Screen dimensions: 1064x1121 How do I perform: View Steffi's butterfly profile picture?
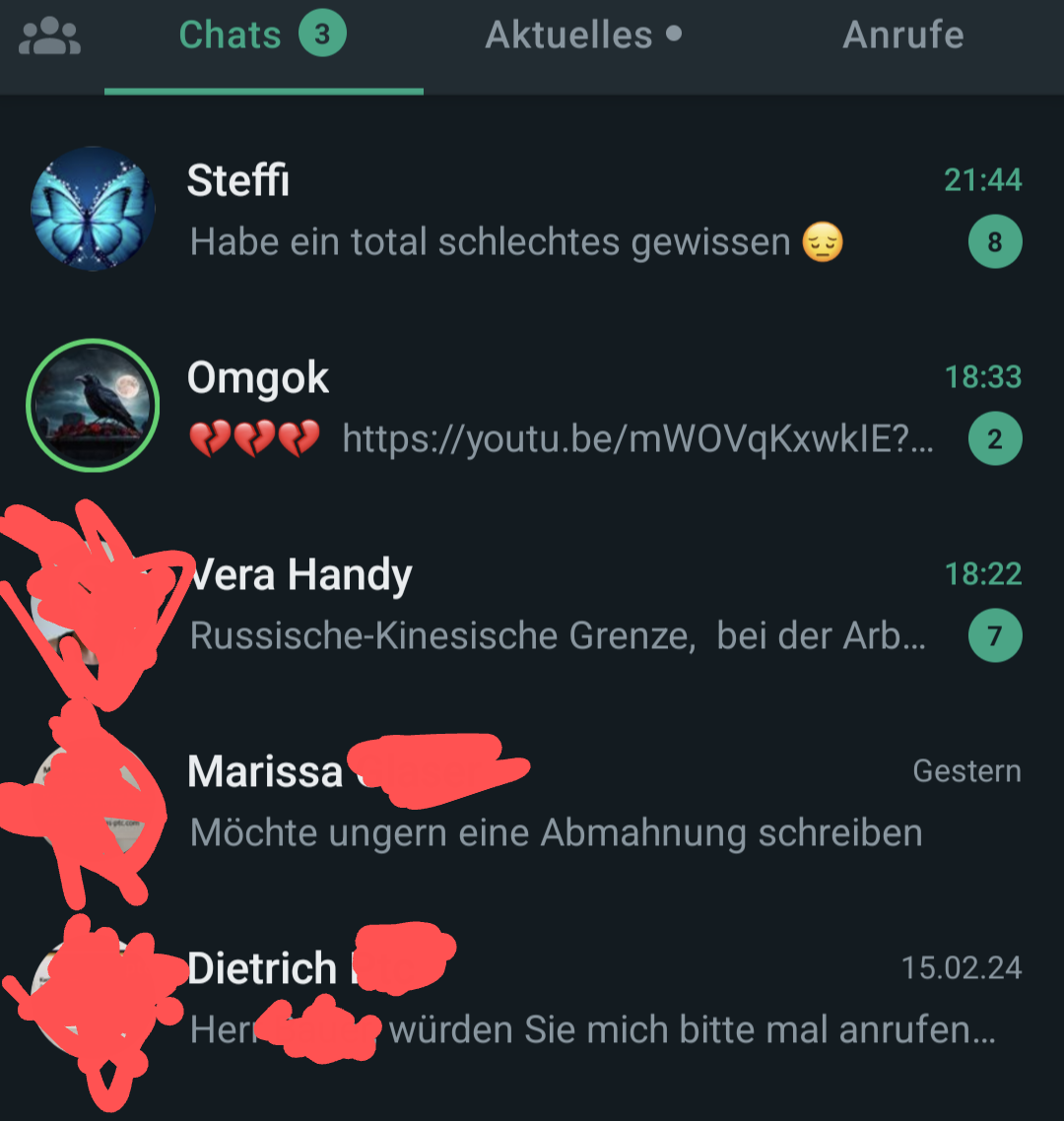tap(93, 210)
